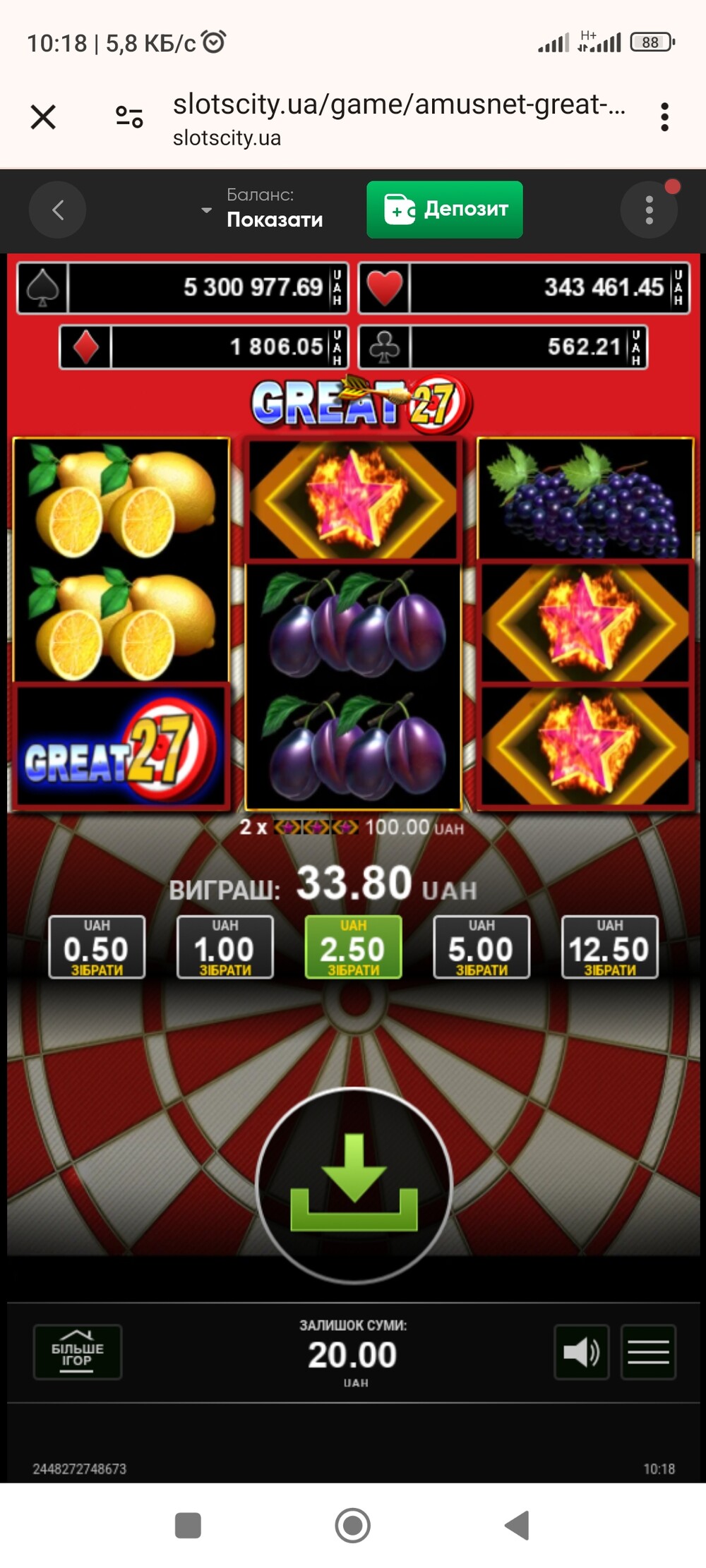Viewport: 706px width, 1568px height.
Task: Collect the win with the green arrow button
Action: (x=354, y=1185)
